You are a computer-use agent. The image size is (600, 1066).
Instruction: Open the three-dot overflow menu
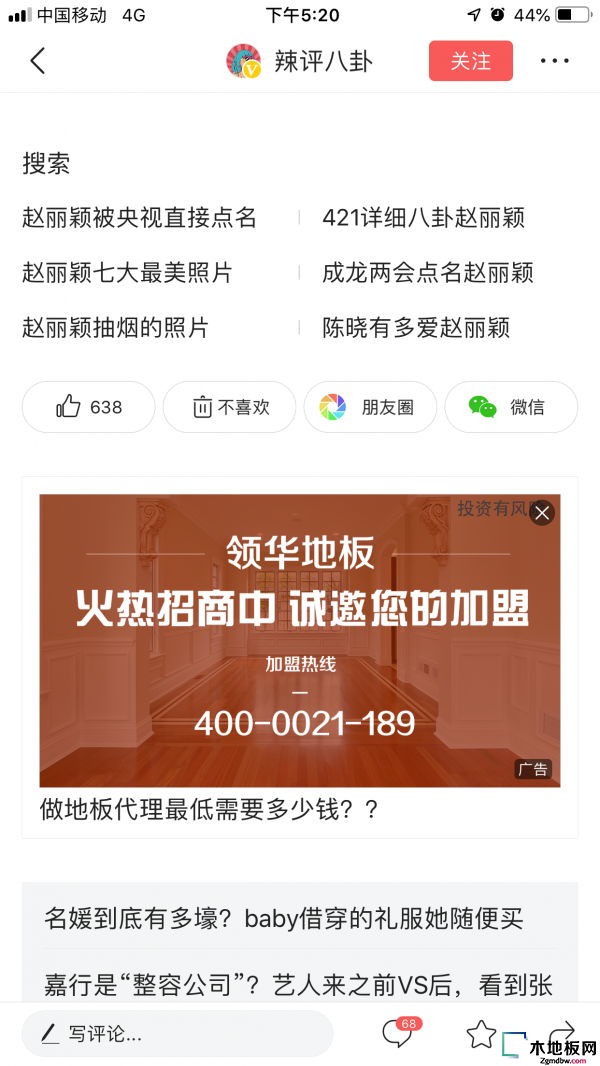554,61
